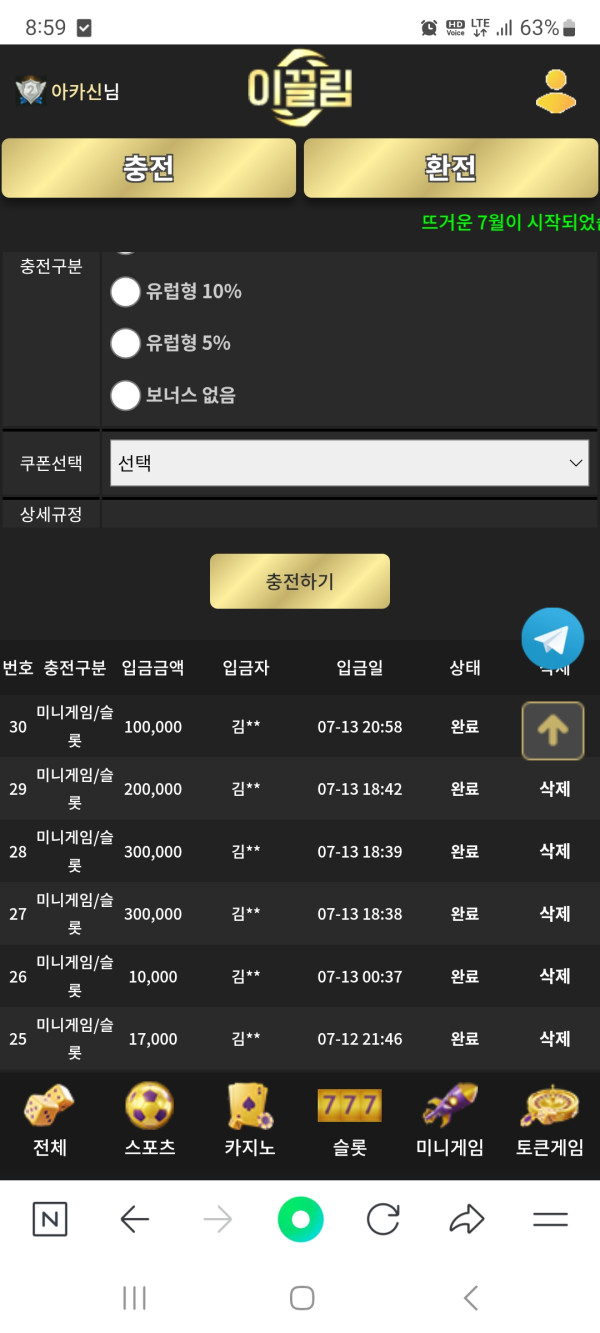
Task: Submit with the 충전하기 button
Action: click(x=299, y=581)
